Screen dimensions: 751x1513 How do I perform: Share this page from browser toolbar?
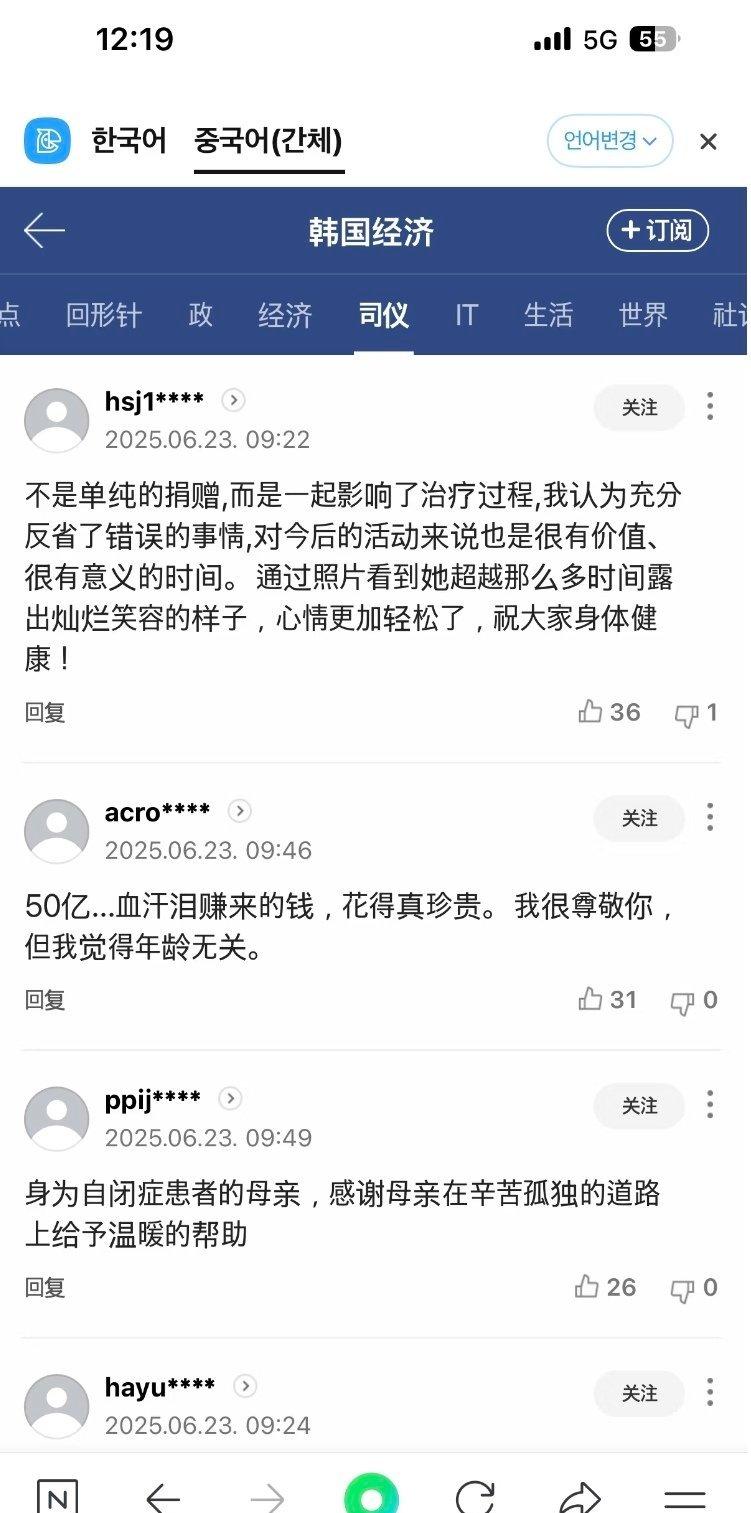click(578, 1497)
